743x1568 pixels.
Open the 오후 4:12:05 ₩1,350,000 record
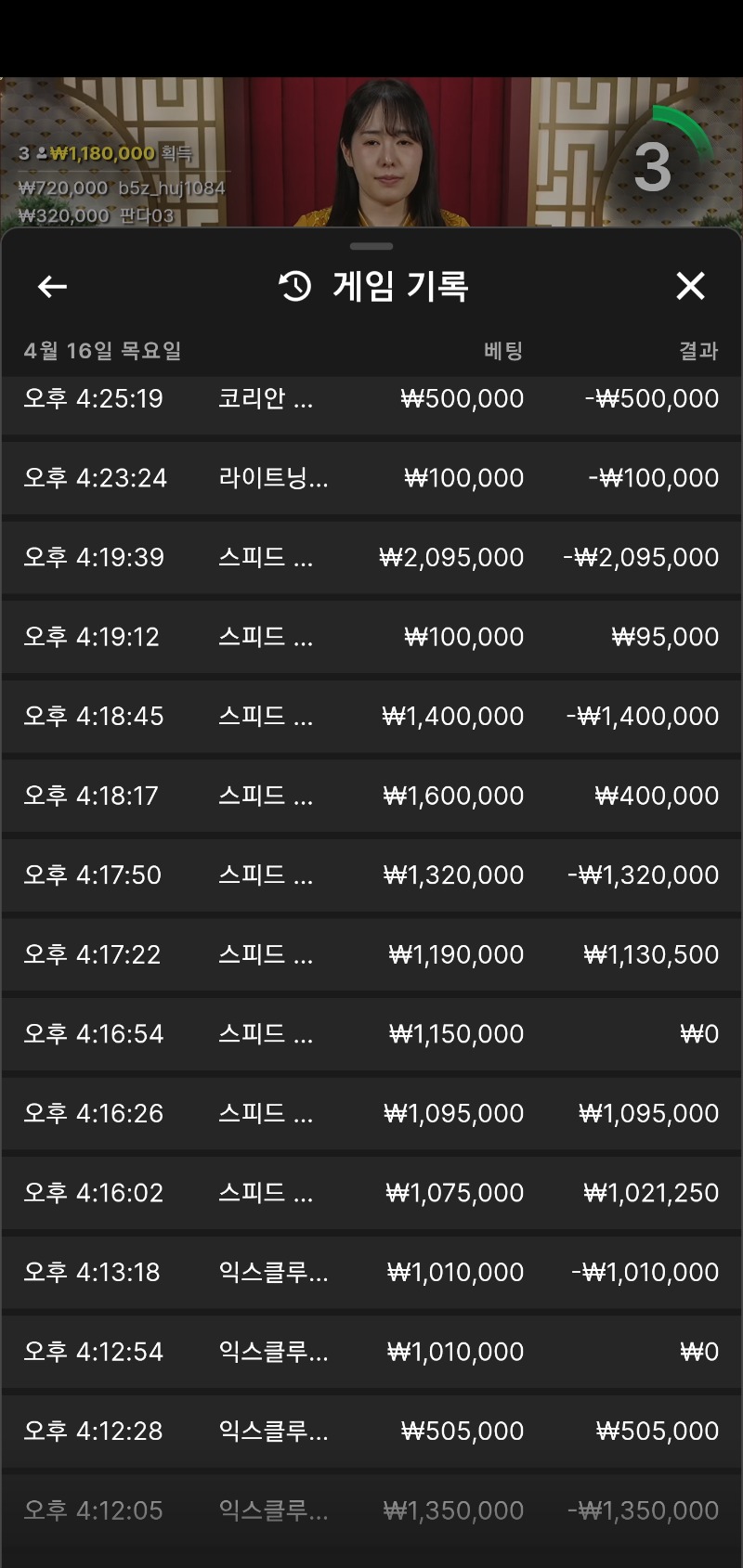371,1510
